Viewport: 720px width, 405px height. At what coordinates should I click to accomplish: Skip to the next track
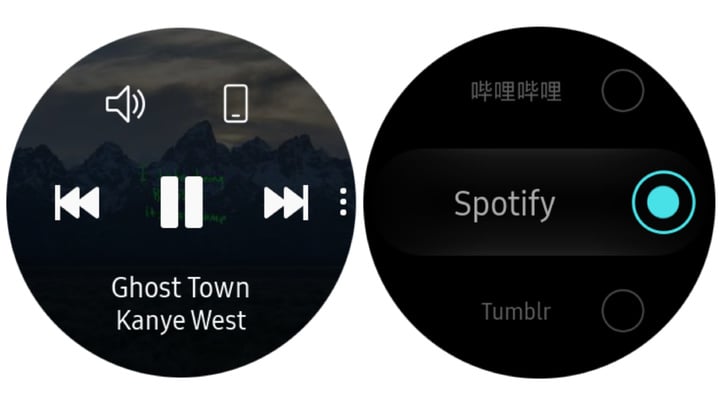(x=286, y=203)
